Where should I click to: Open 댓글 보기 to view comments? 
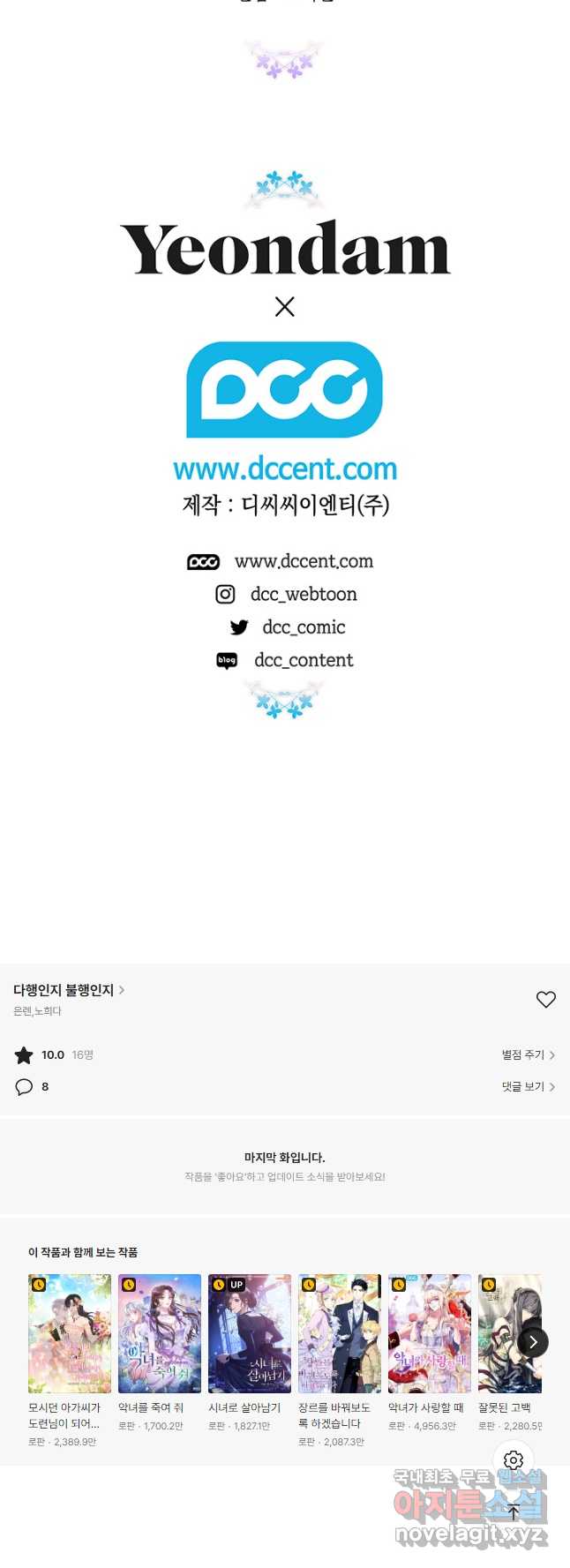tap(528, 1086)
